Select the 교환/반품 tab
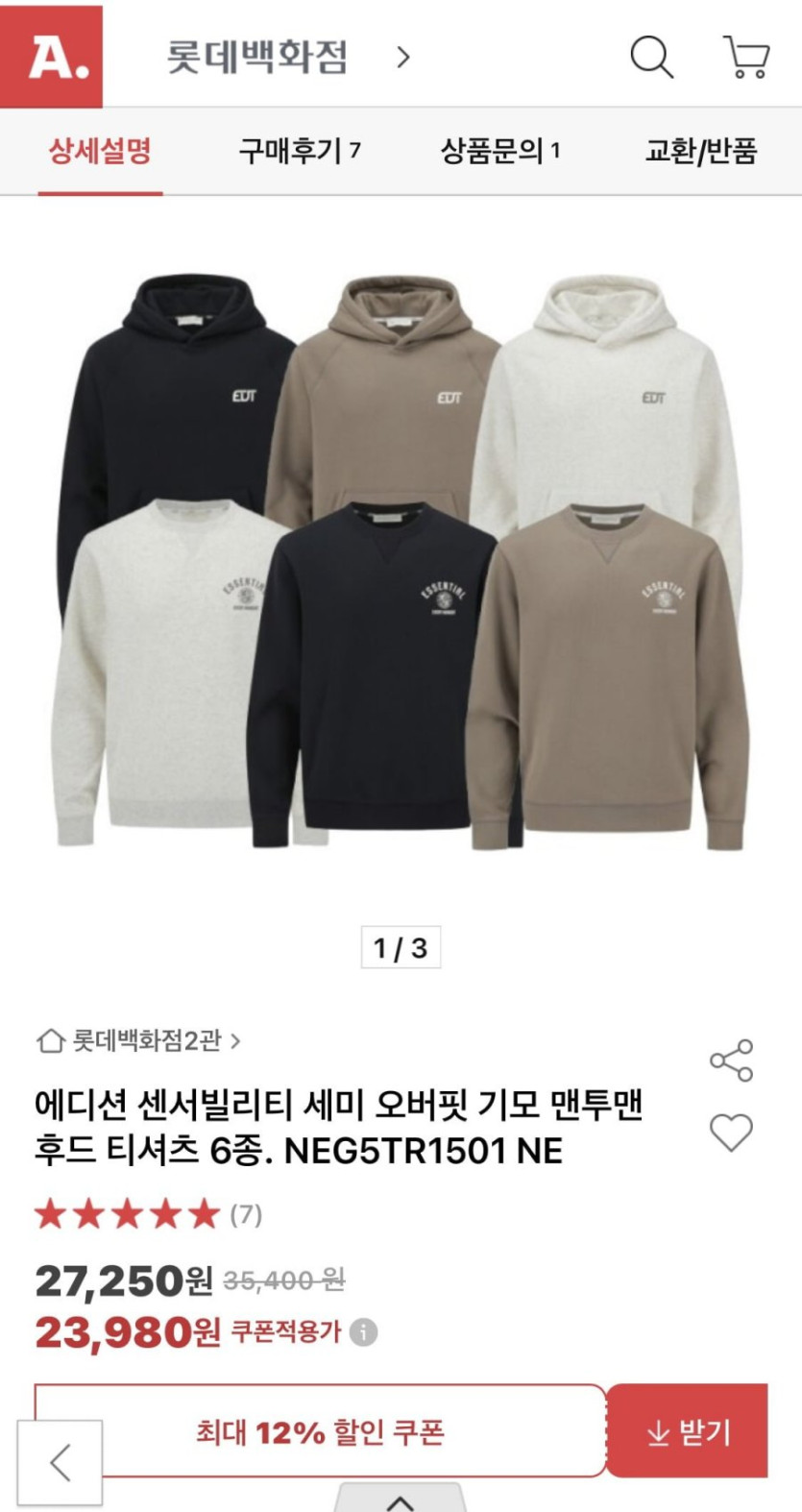This screenshot has height=1512, width=802. (702, 151)
